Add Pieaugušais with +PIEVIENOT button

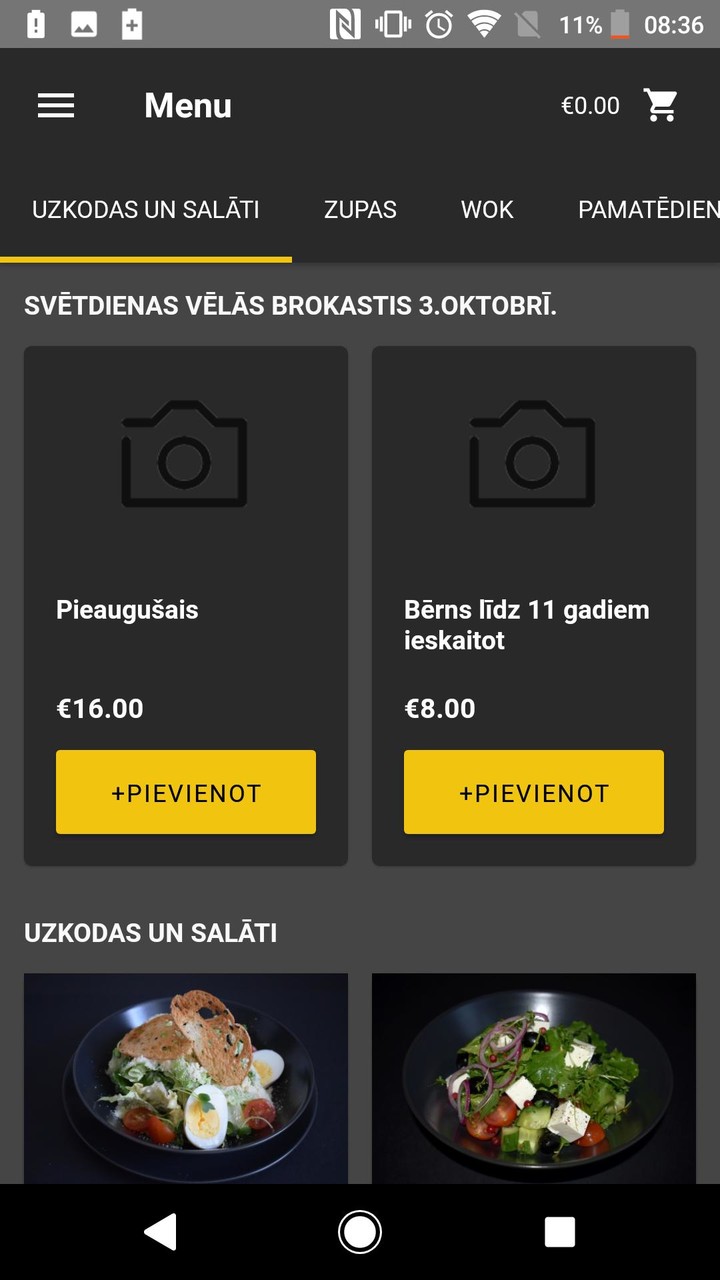(x=185, y=791)
